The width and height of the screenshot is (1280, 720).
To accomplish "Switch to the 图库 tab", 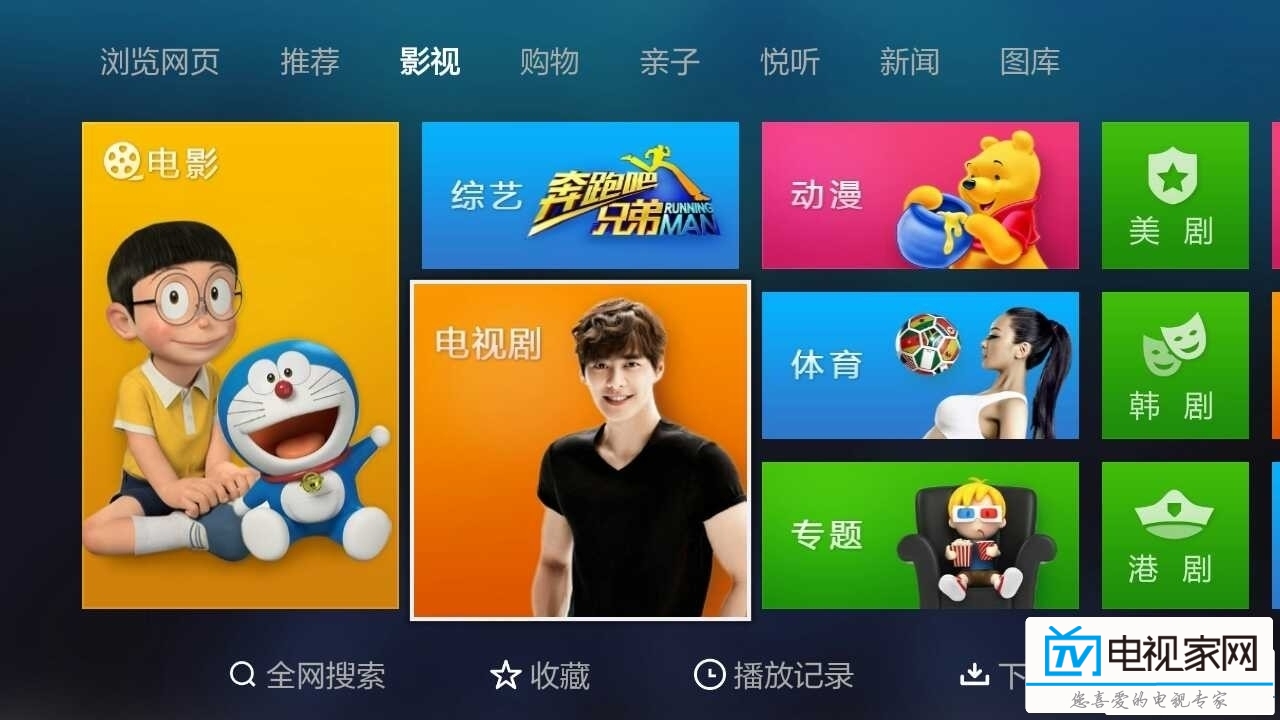I will coord(1030,62).
